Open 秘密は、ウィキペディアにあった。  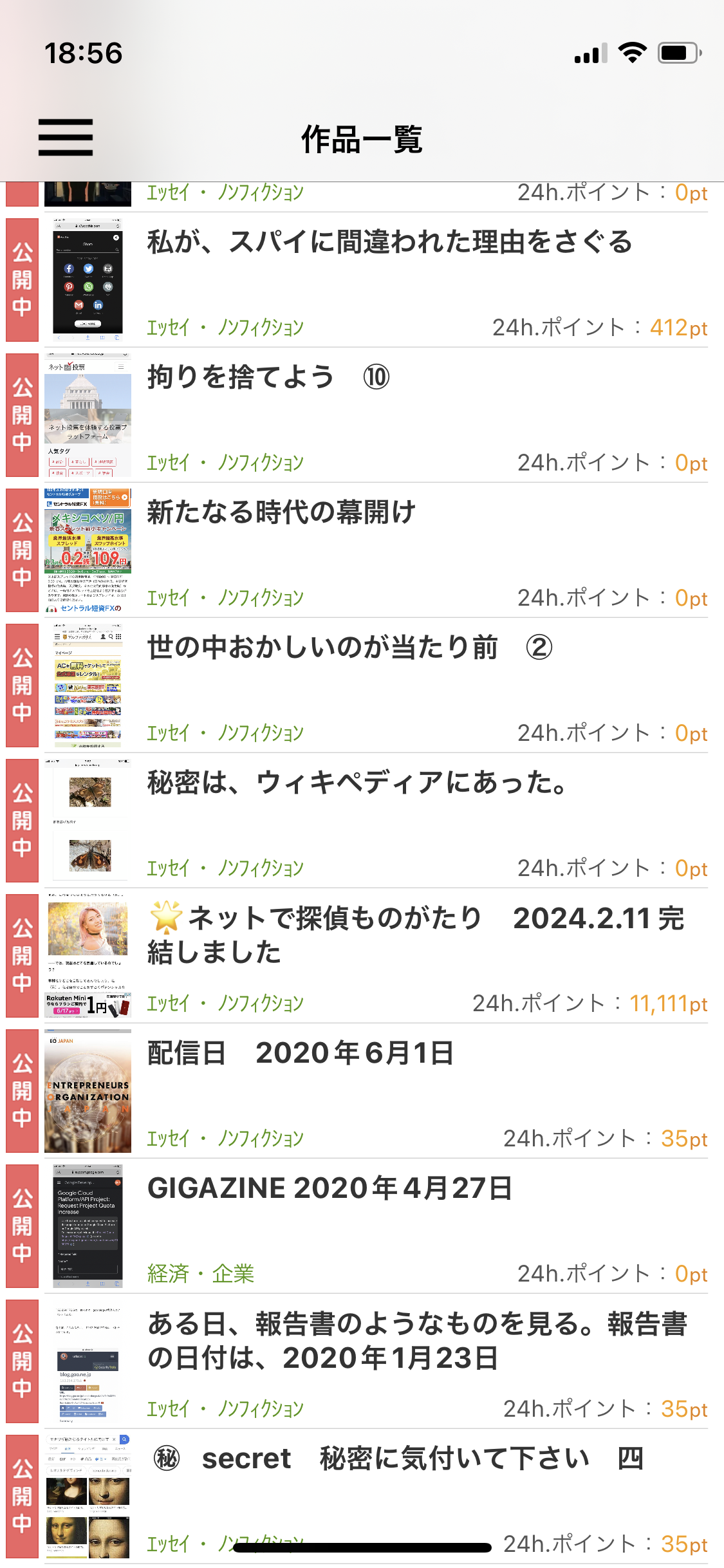tap(357, 783)
